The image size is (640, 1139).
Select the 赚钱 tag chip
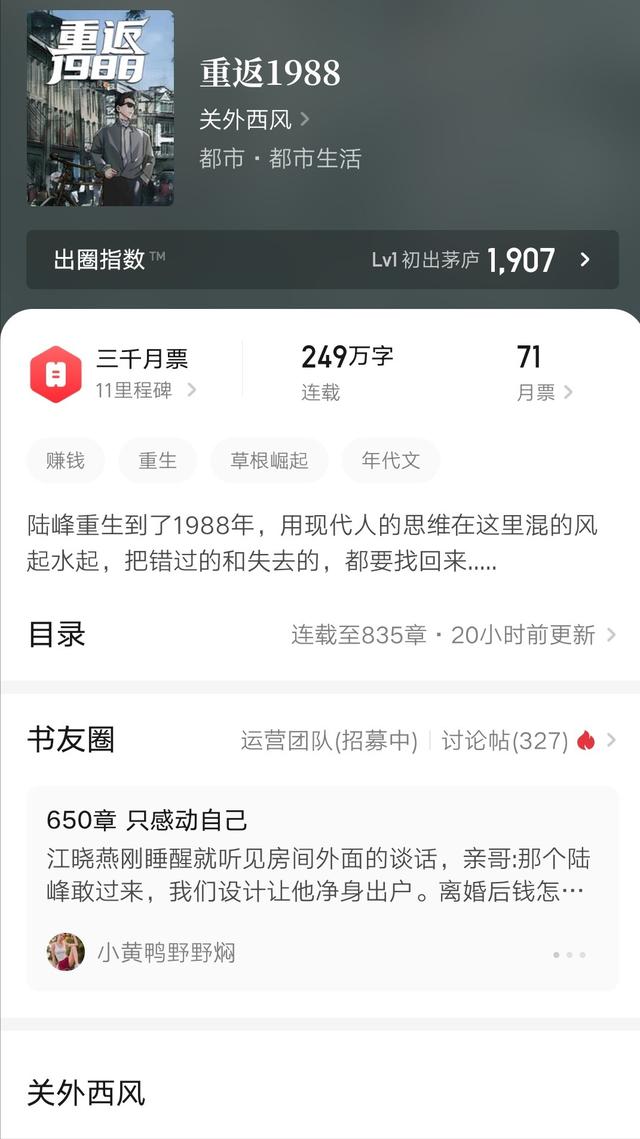(x=65, y=460)
